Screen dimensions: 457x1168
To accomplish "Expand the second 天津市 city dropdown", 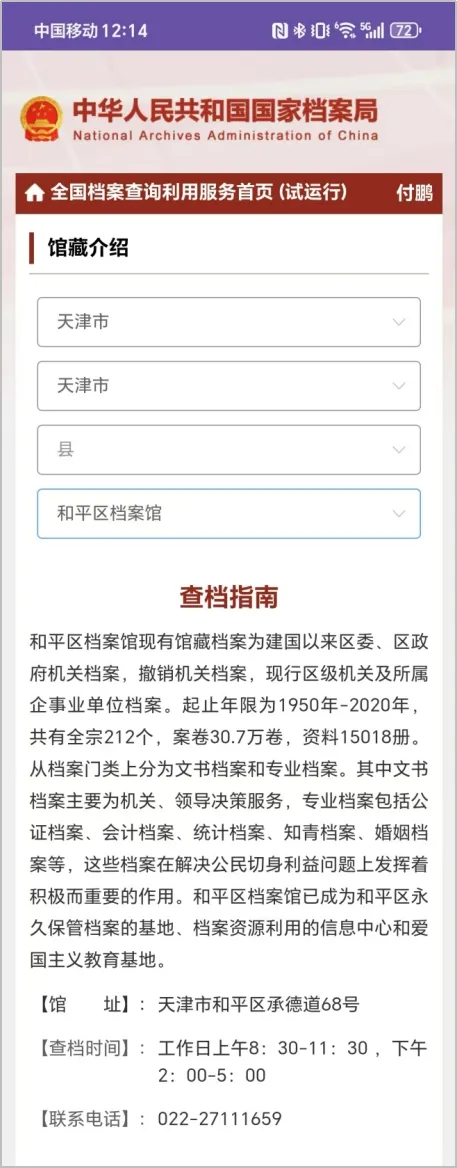I will [228, 386].
